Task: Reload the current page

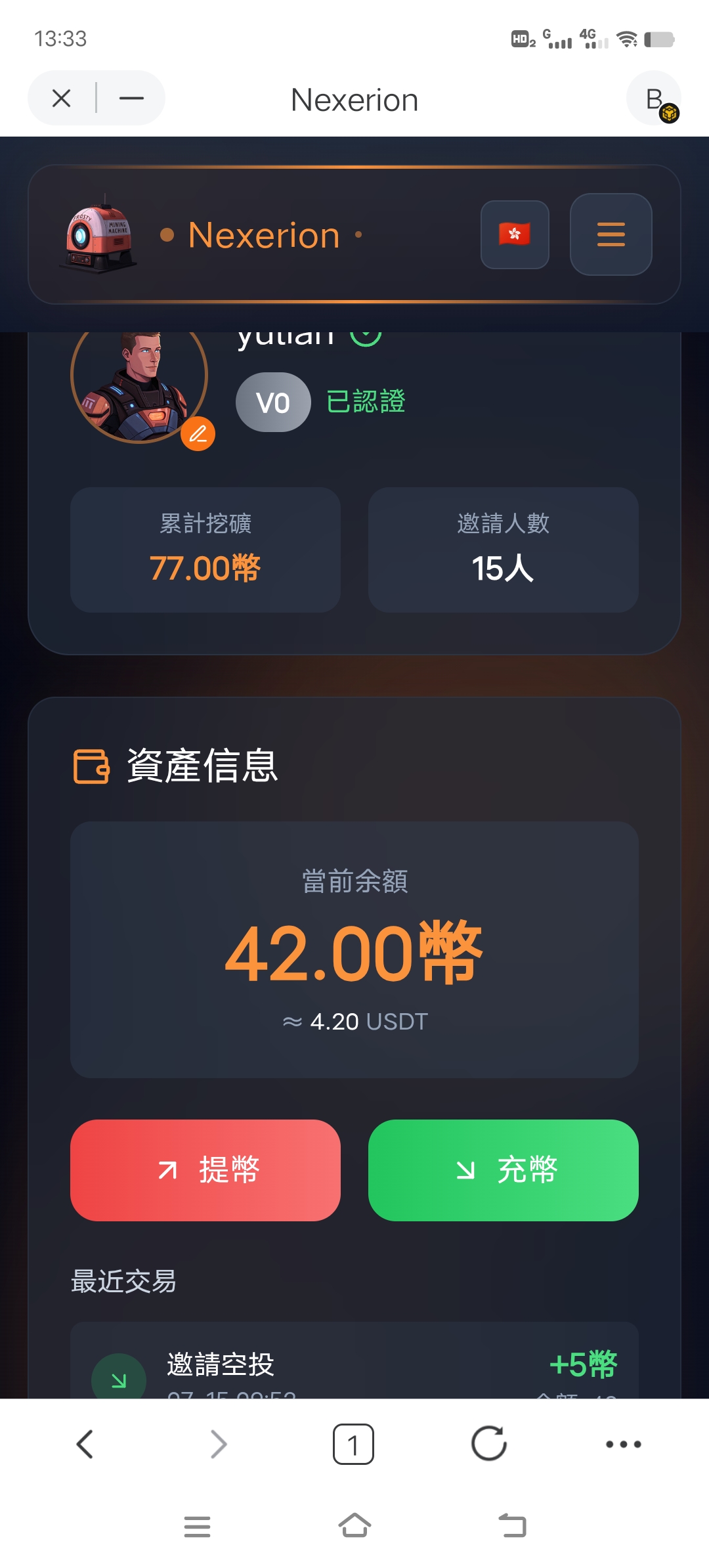Action: (489, 1444)
